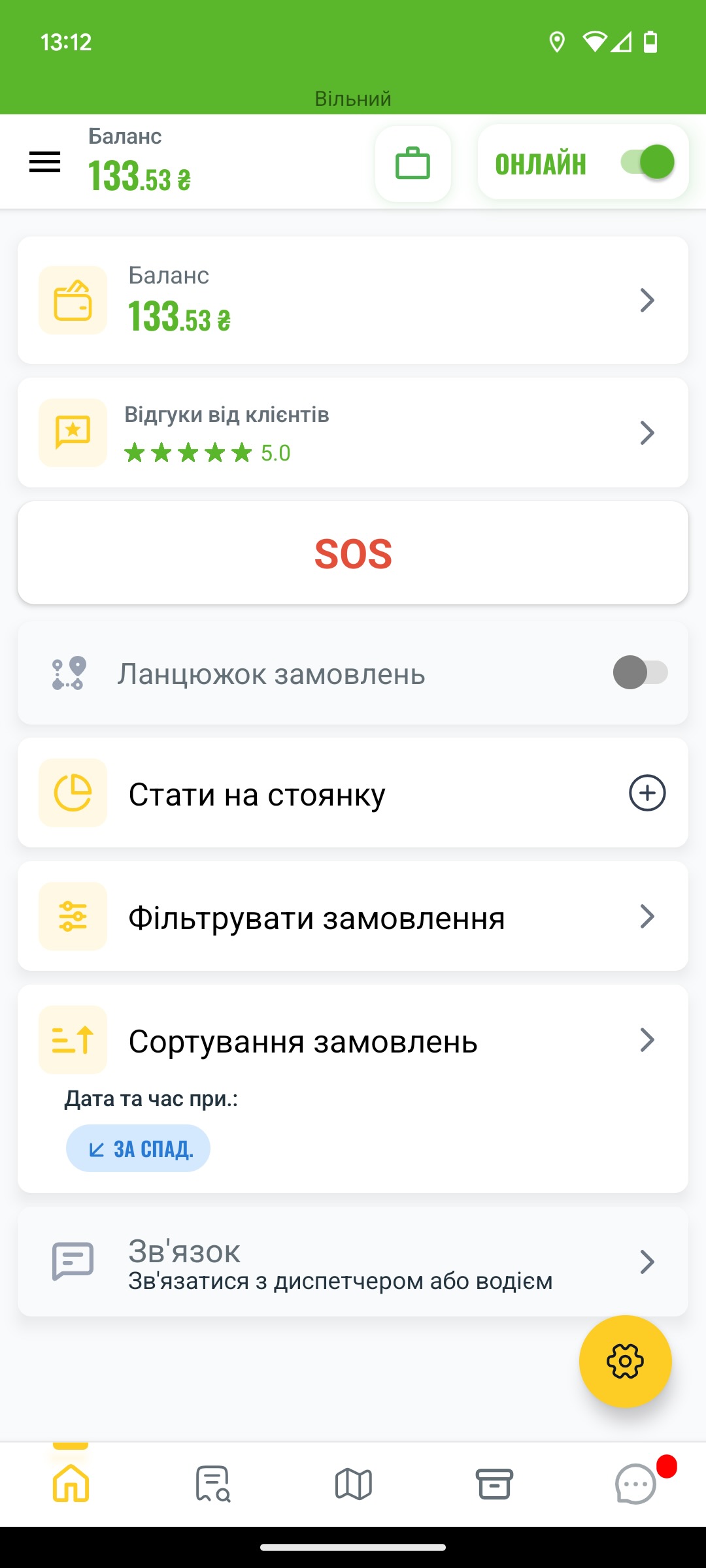Open Сортування замовлень settings
This screenshot has width=706, height=1568.
click(353, 1040)
